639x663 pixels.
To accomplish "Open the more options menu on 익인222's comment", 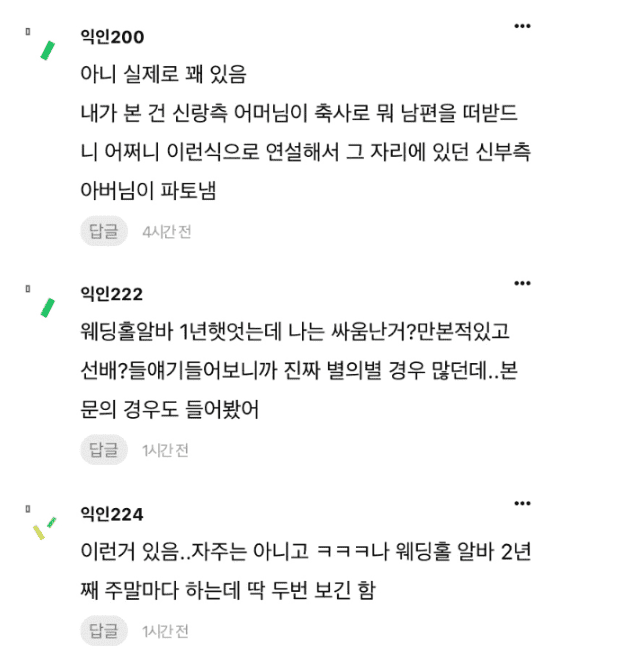I will (522, 283).
